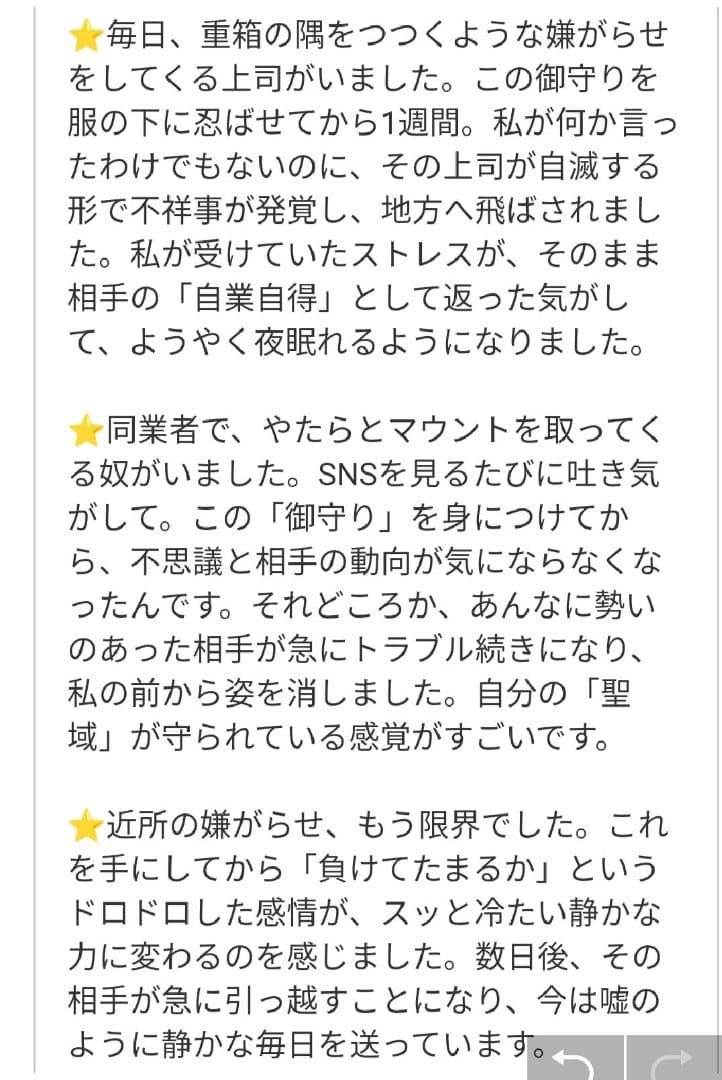Image resolution: width=722 pixels, height=1080 pixels.
Task: Tap the redo arrow button
Action: (673, 1058)
